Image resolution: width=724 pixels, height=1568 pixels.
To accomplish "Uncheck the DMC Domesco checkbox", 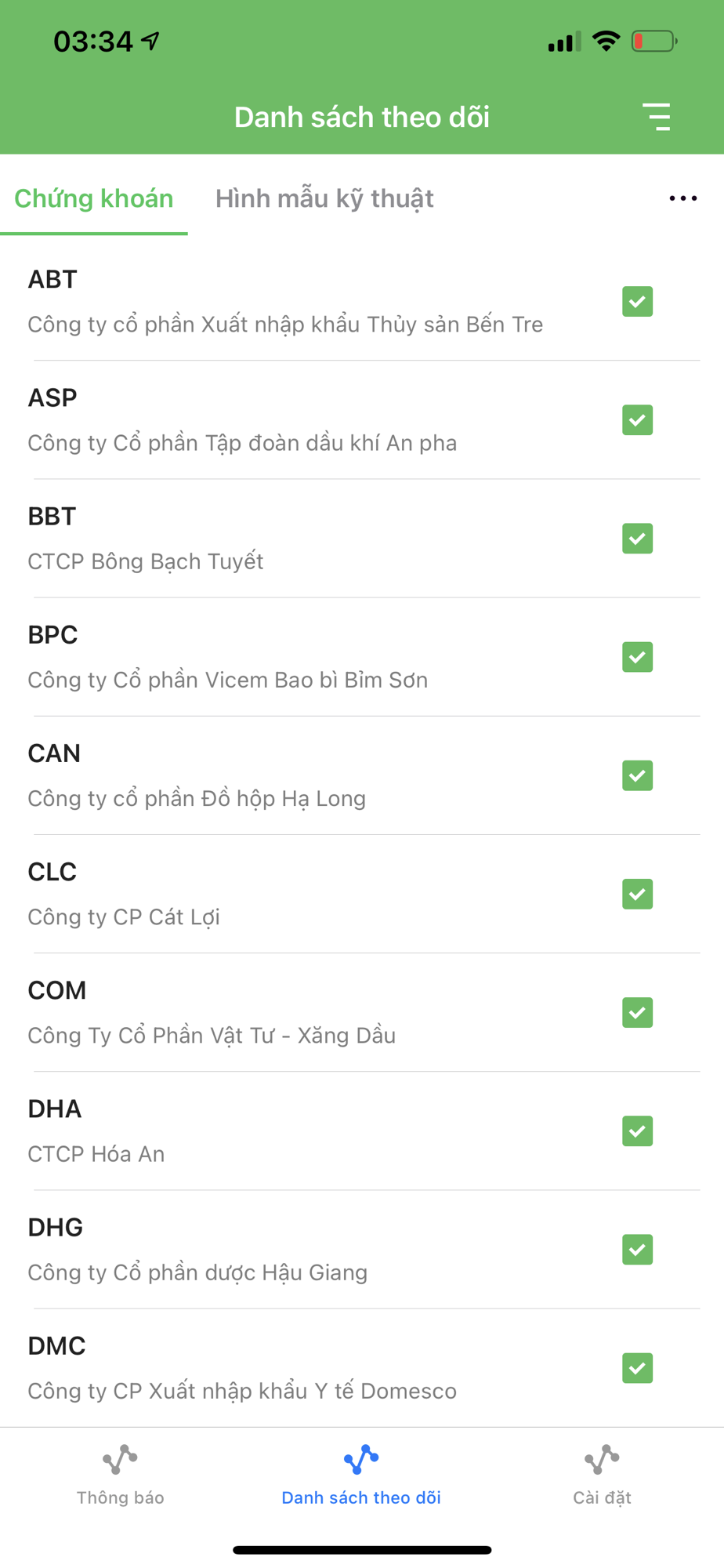I will click(638, 1368).
